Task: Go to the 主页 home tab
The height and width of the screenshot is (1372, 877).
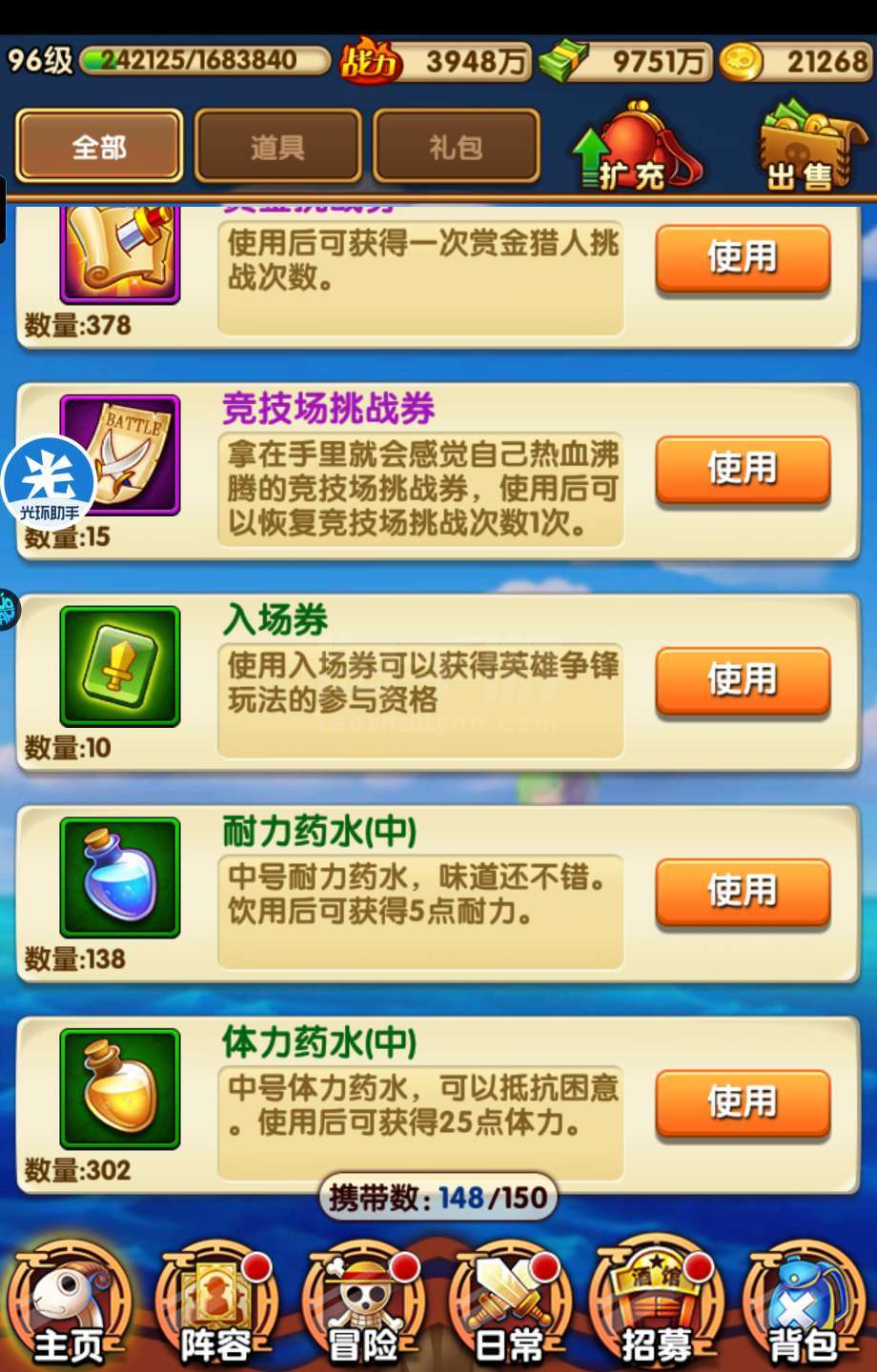Action: (x=69, y=1307)
